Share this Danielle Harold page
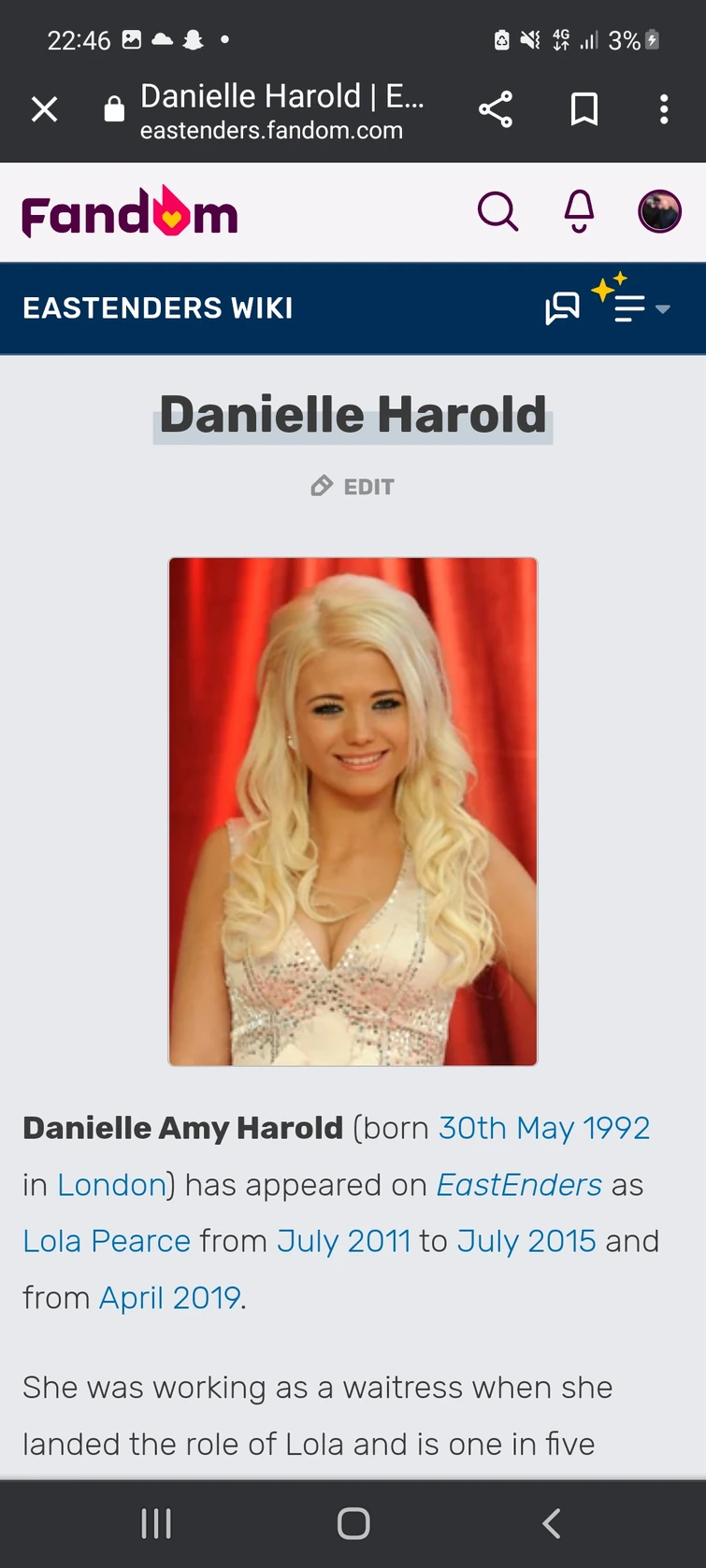 tap(496, 109)
